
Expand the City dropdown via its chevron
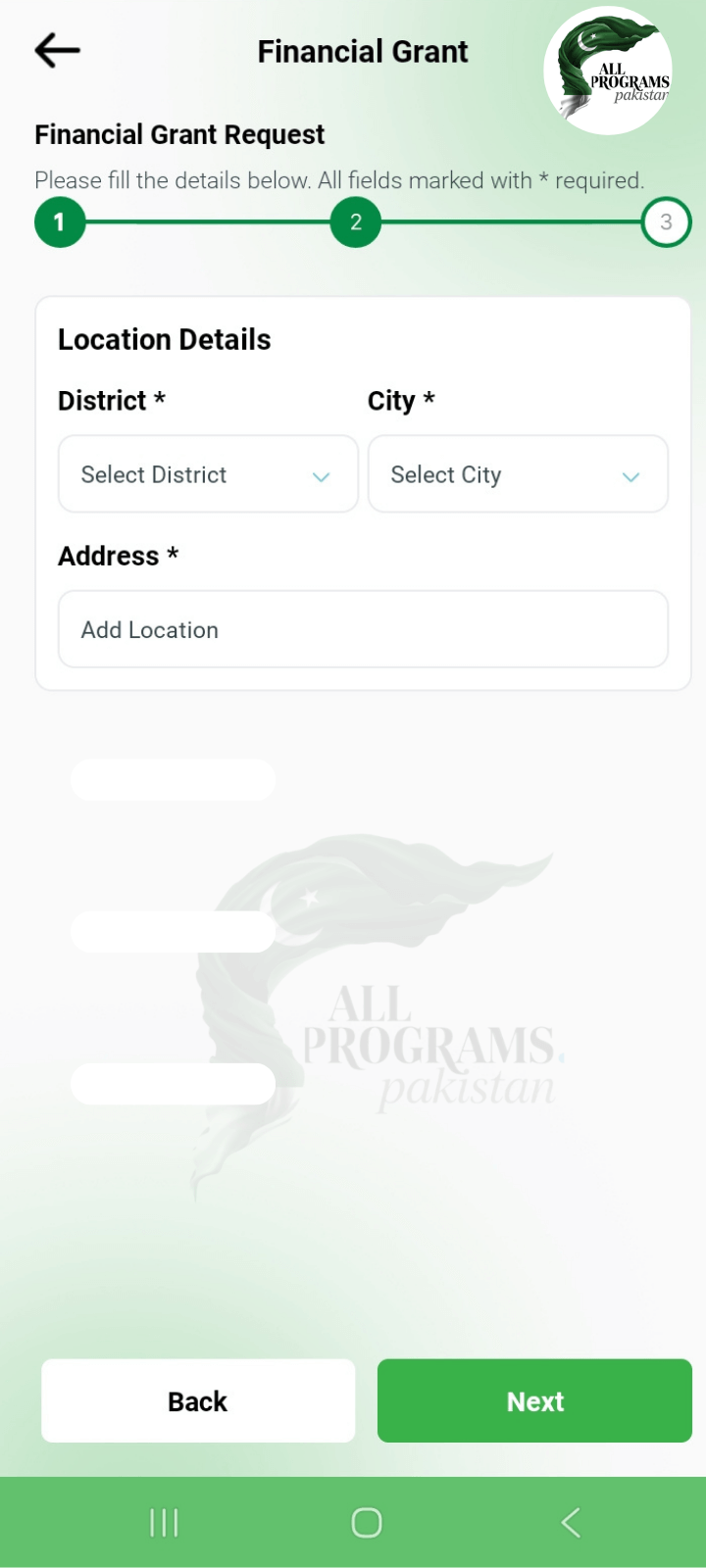click(631, 477)
